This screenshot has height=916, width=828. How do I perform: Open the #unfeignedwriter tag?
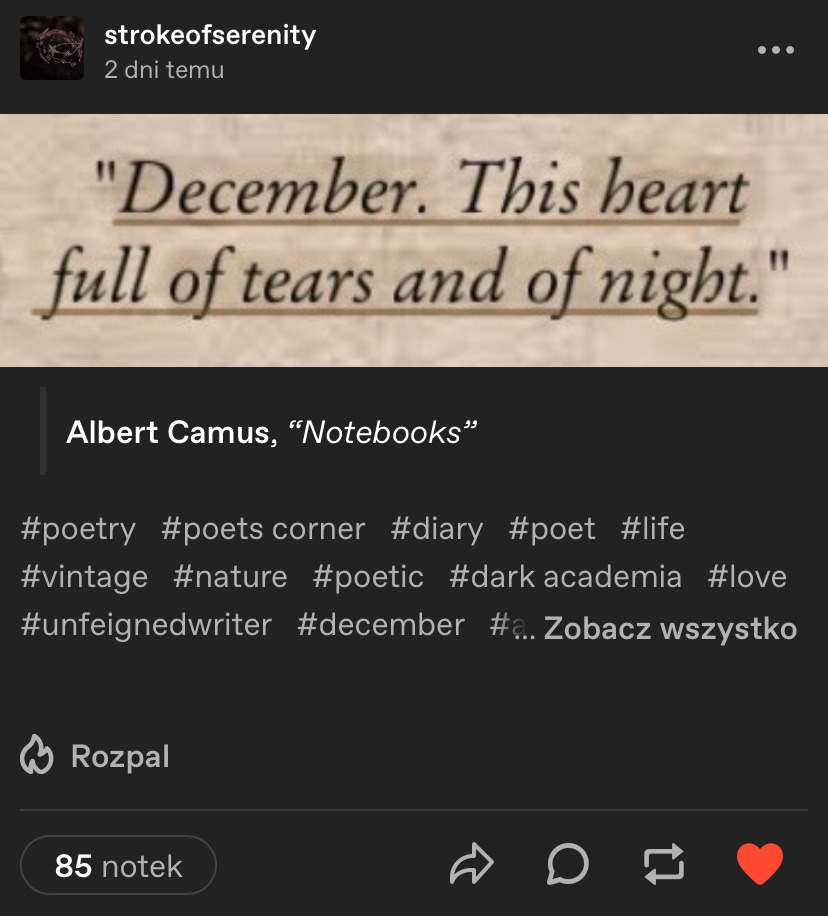[x=146, y=625]
